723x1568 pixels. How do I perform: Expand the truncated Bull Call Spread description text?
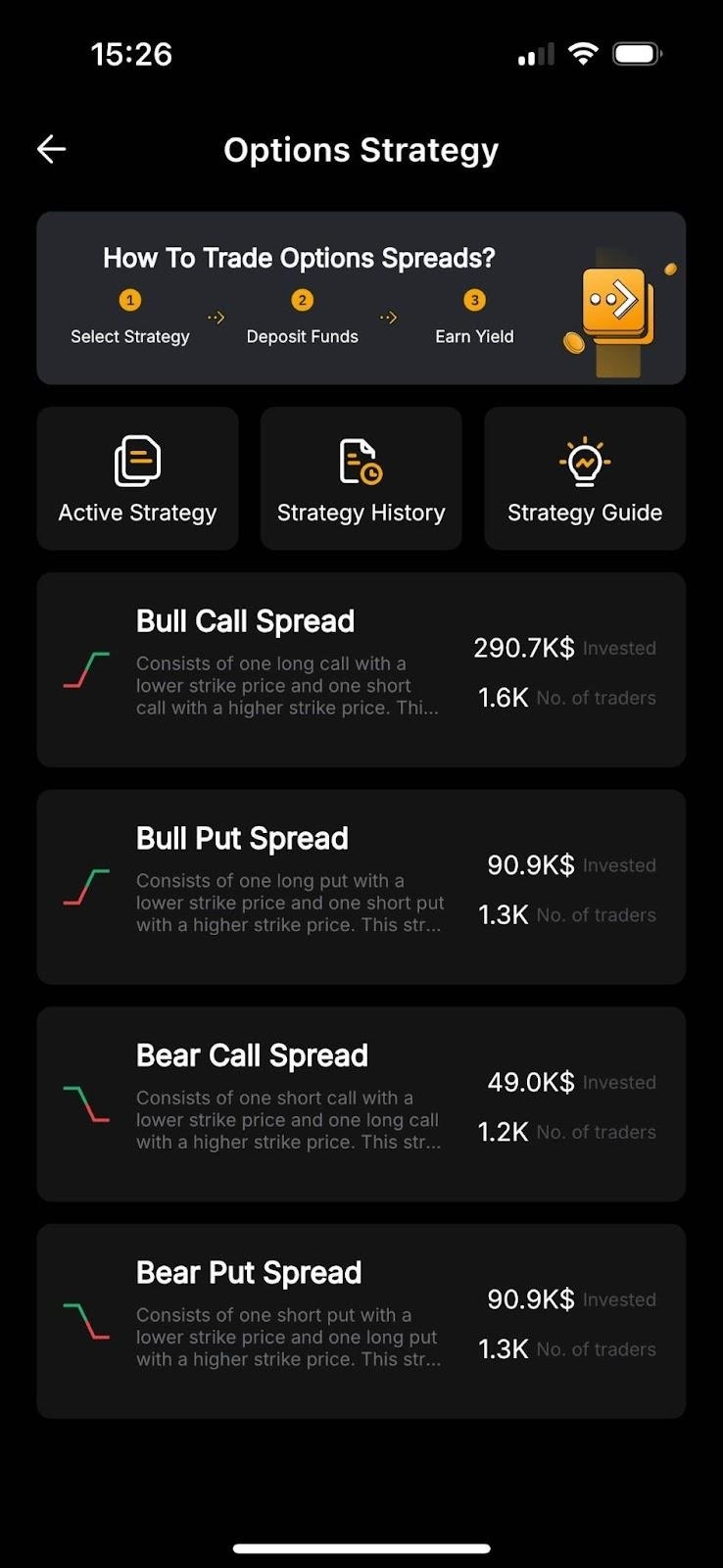[289, 686]
